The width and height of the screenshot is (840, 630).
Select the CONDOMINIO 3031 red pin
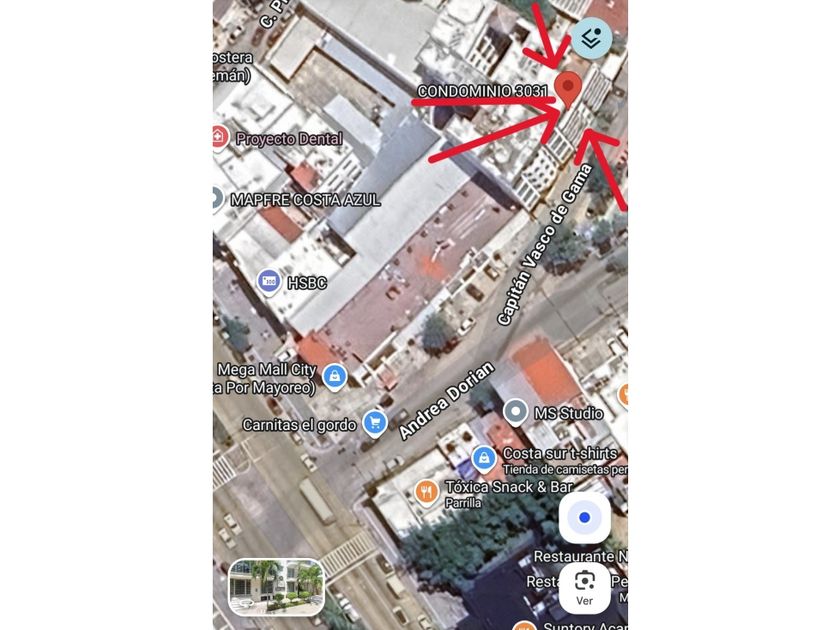click(x=570, y=88)
